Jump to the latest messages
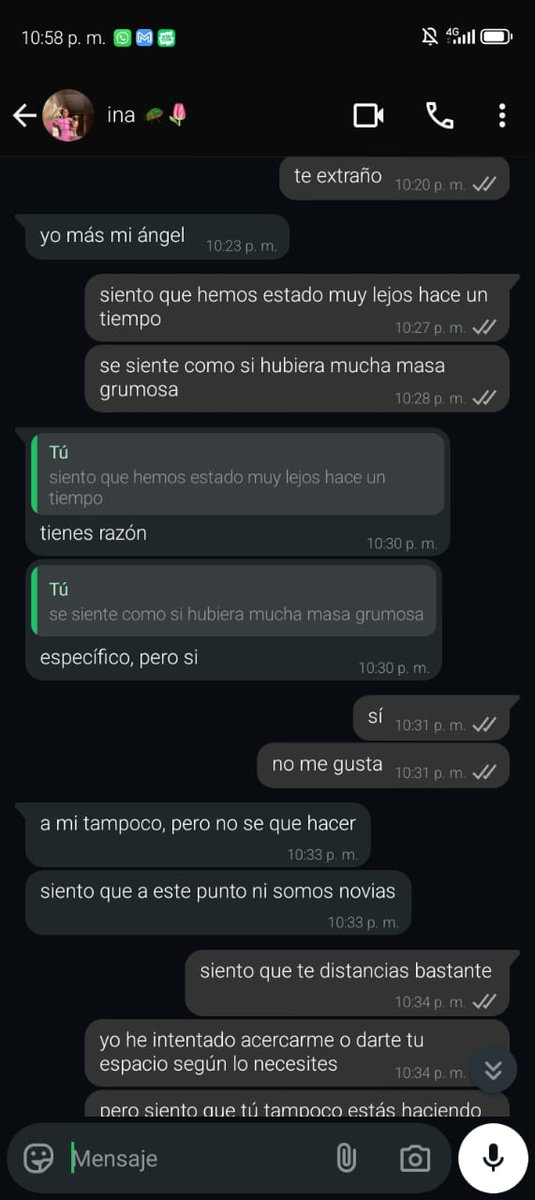Viewport: 535px width, 1200px height. pyautogui.click(x=492, y=1070)
